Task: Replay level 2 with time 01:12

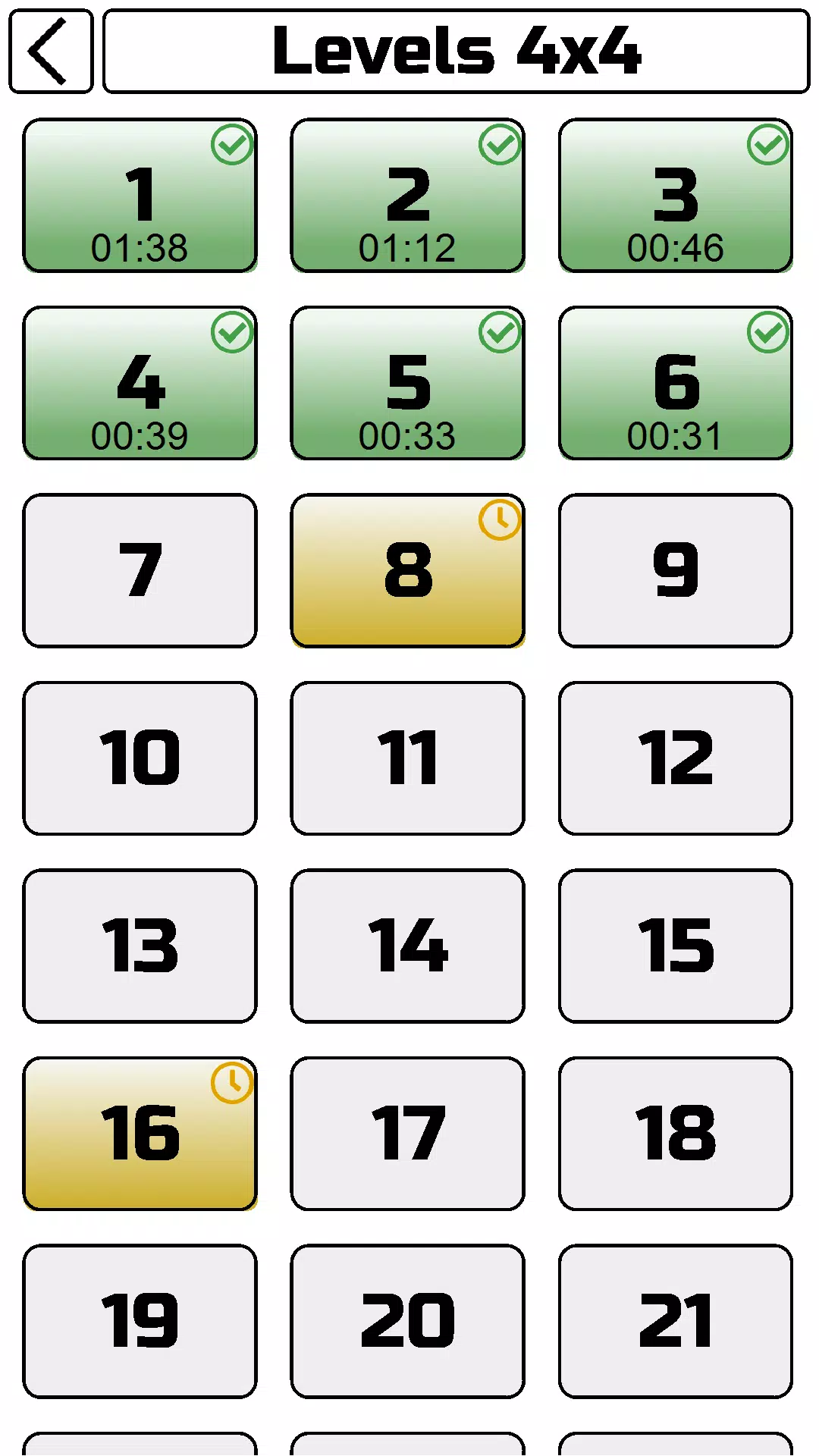Action: pos(407,196)
